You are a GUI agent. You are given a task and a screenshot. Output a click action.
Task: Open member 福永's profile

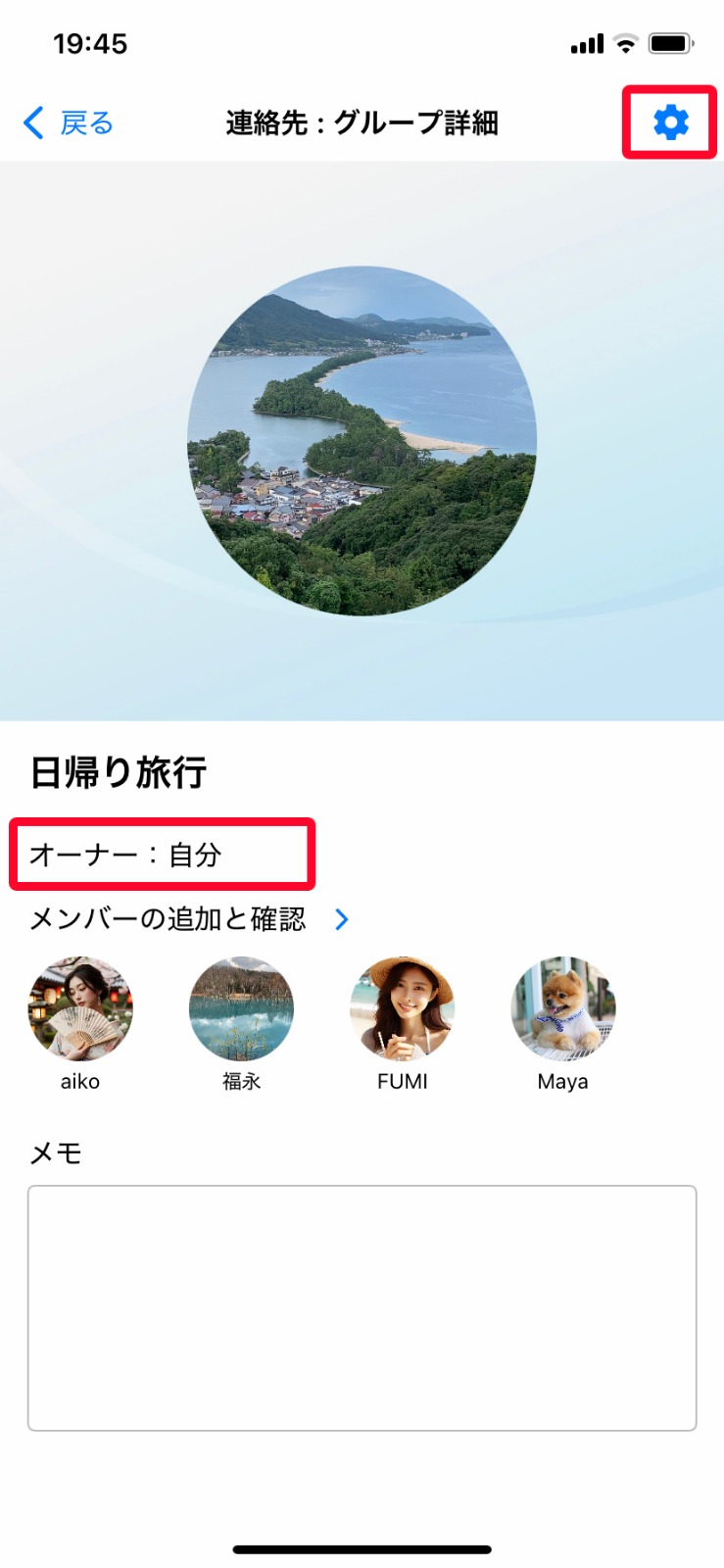[x=241, y=1009]
